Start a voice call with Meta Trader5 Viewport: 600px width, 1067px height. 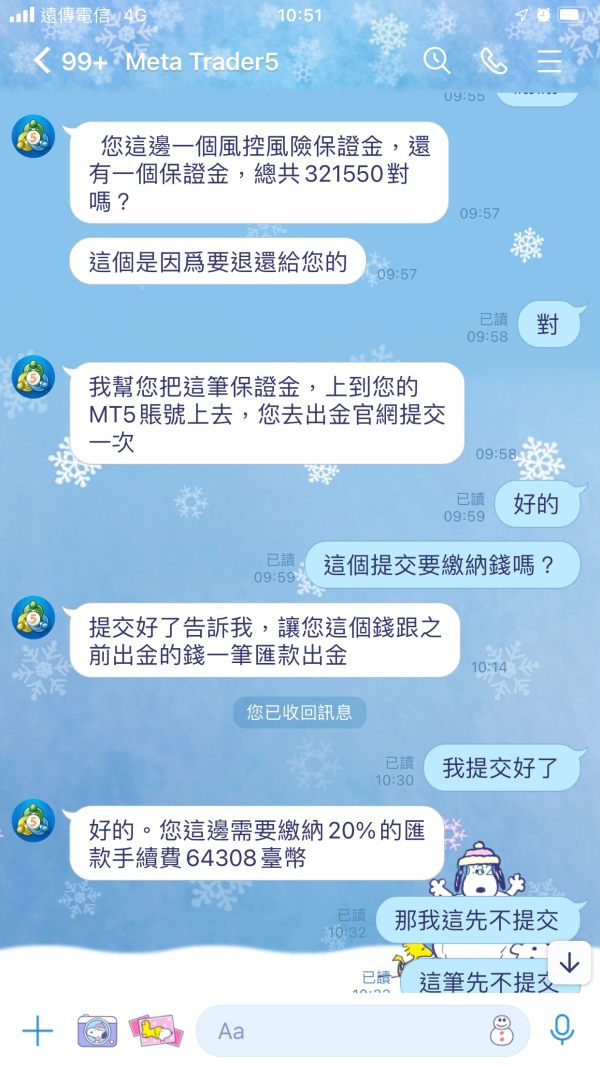pos(493,61)
